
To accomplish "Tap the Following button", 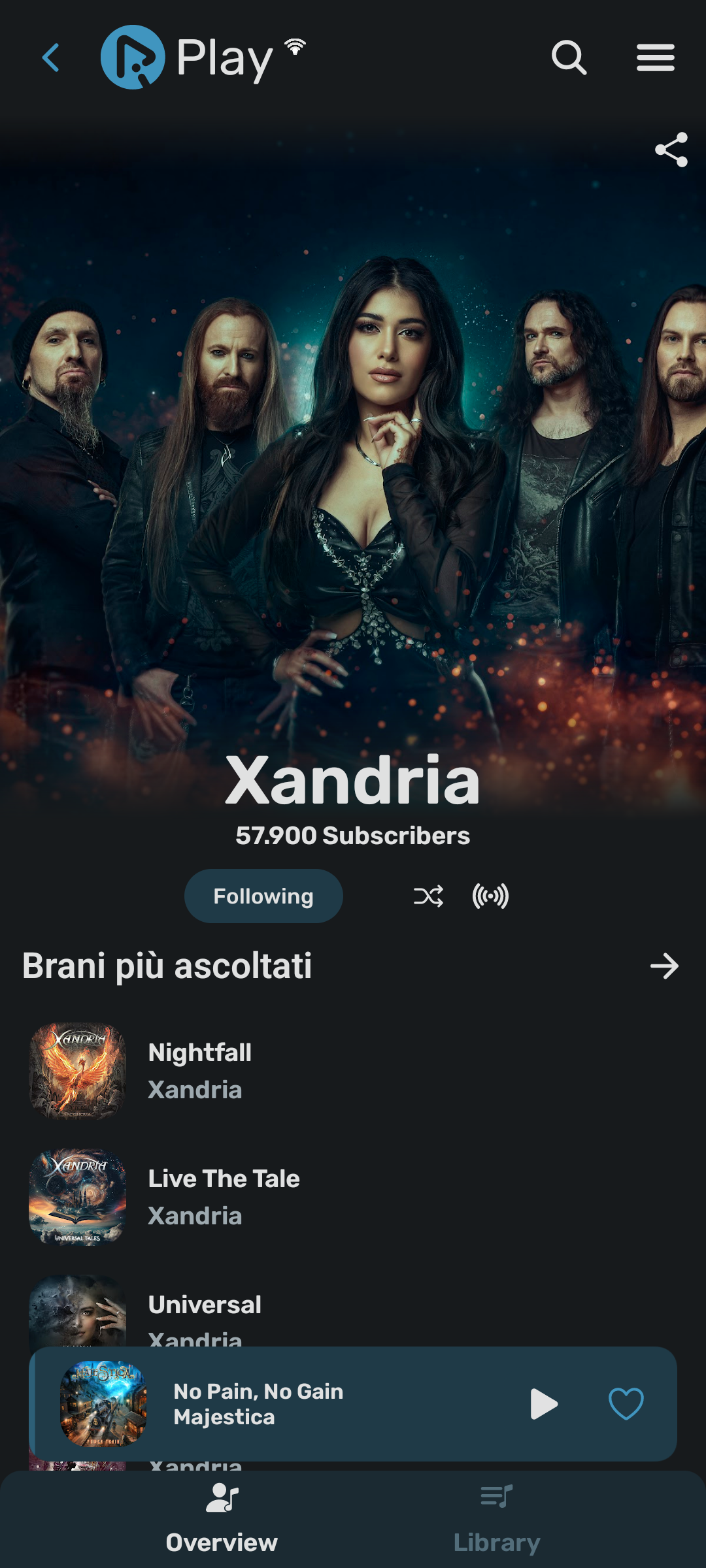I will (x=263, y=896).
